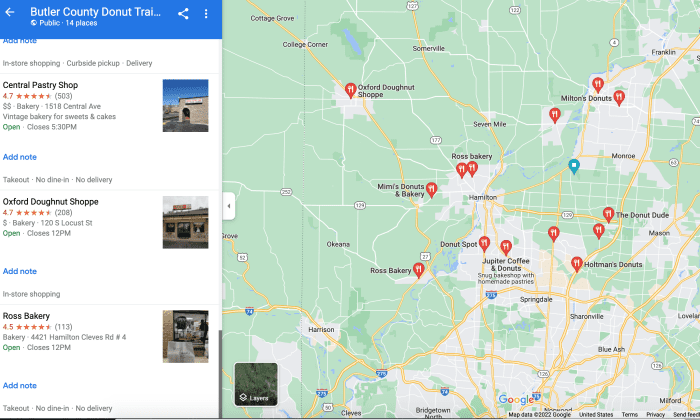Image resolution: width=700 pixels, height=420 pixels.
Task: Add note under Oxford Doughnut Shoppe
Action: pyautogui.click(x=20, y=271)
